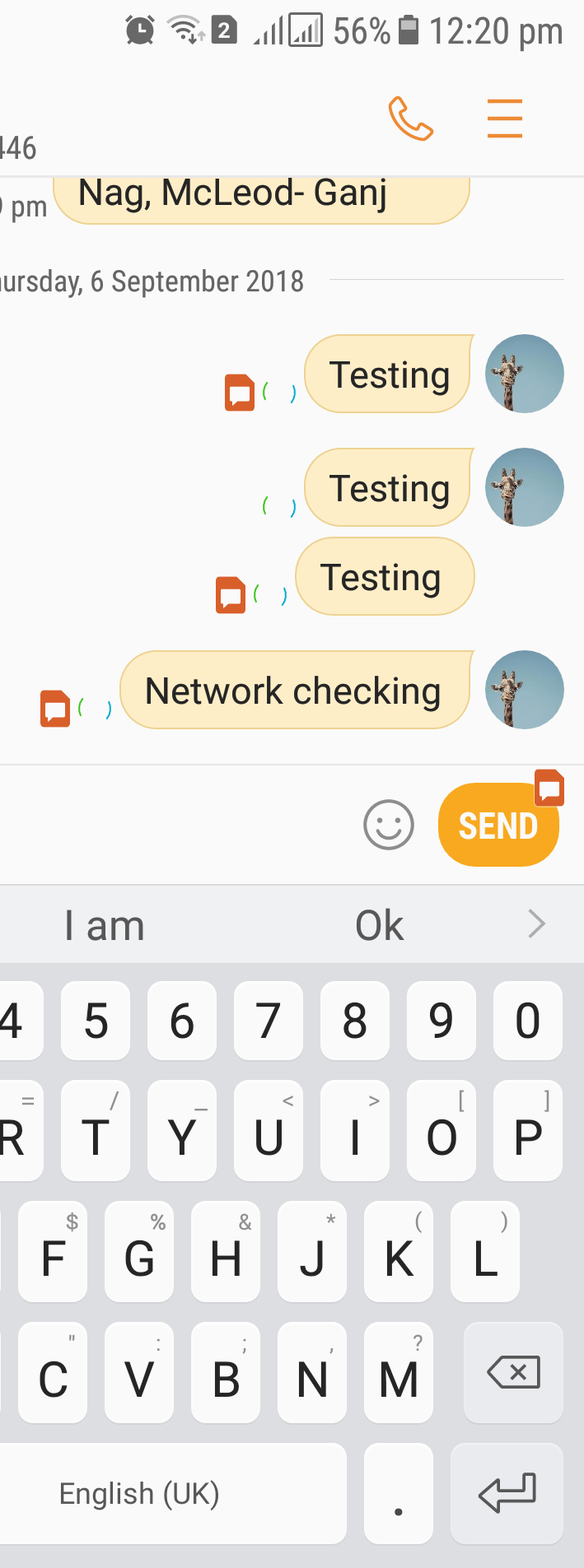Open the giraffe avatar beside Network checking
This screenshot has width=584, height=1568.
524,690
